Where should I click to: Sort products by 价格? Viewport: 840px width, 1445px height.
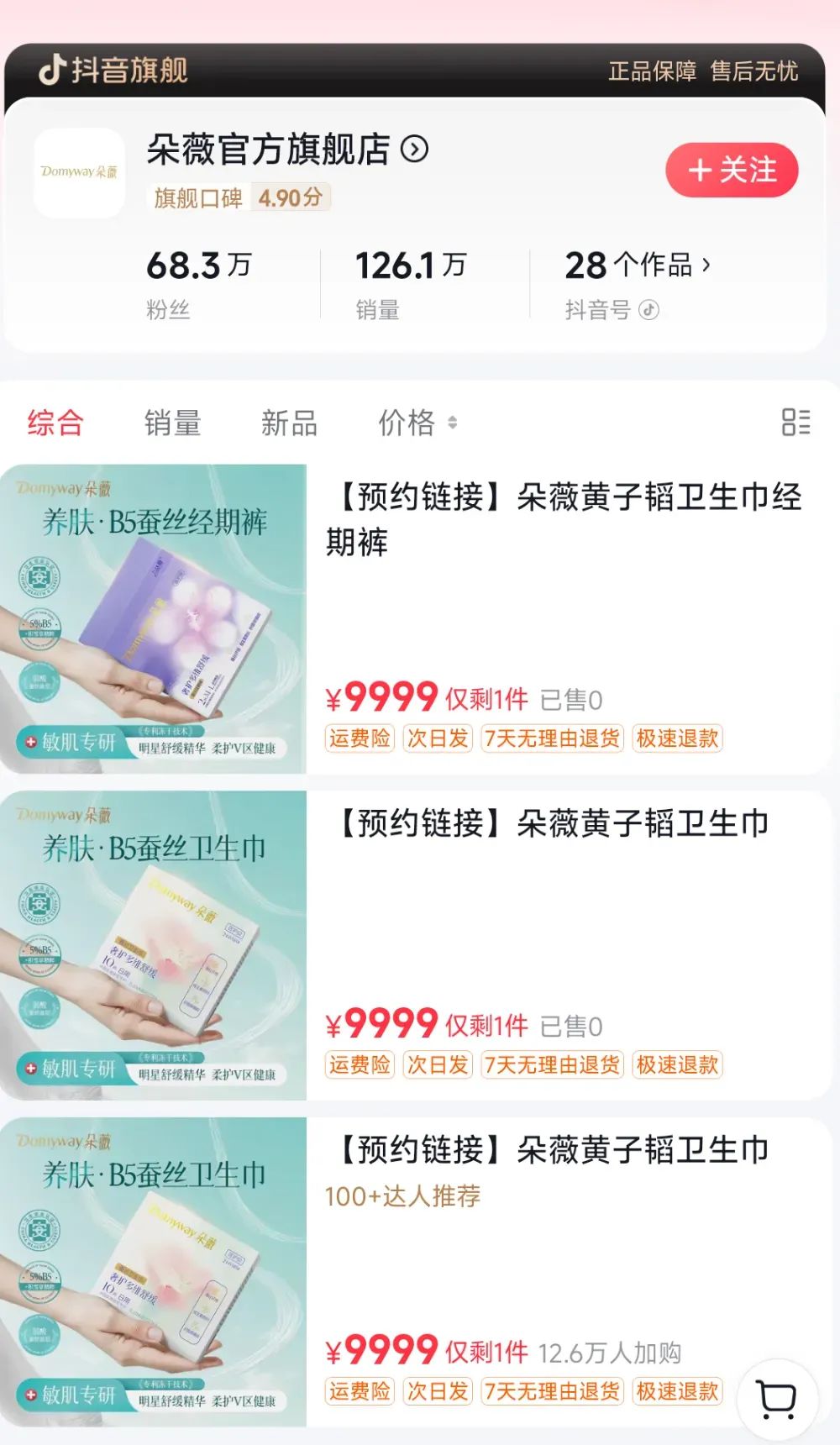point(417,423)
